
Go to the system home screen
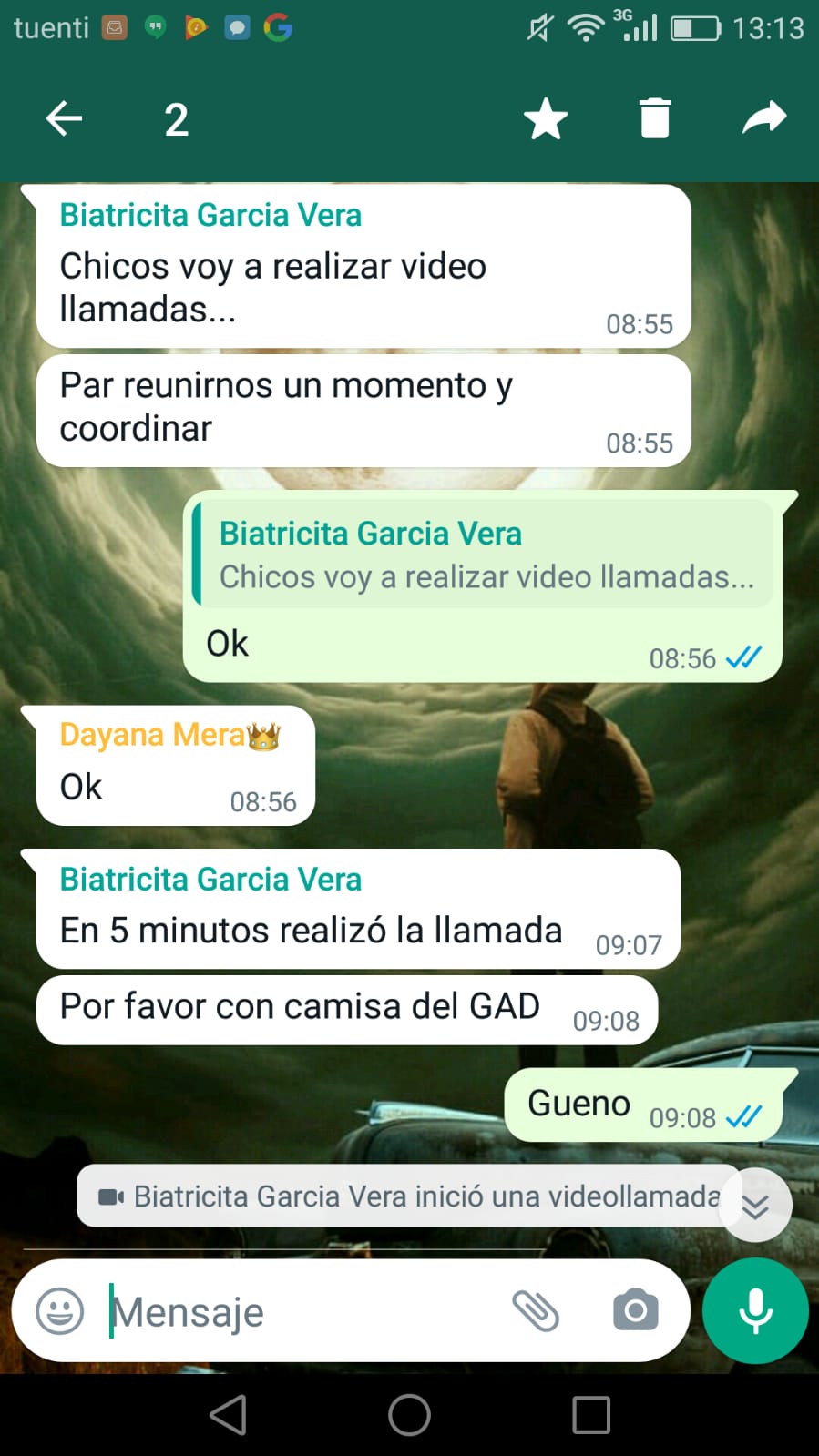click(409, 1415)
